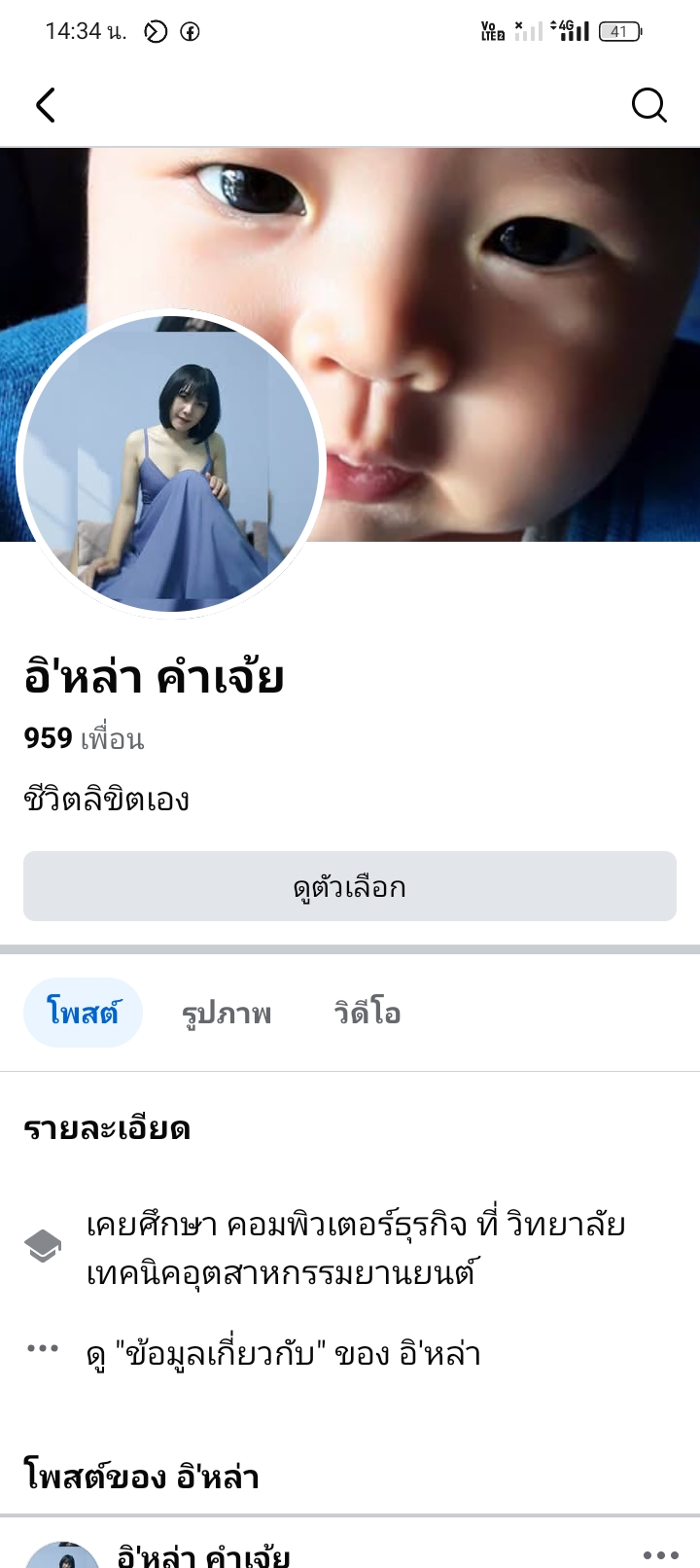Open the search magnifier icon

[x=648, y=105]
